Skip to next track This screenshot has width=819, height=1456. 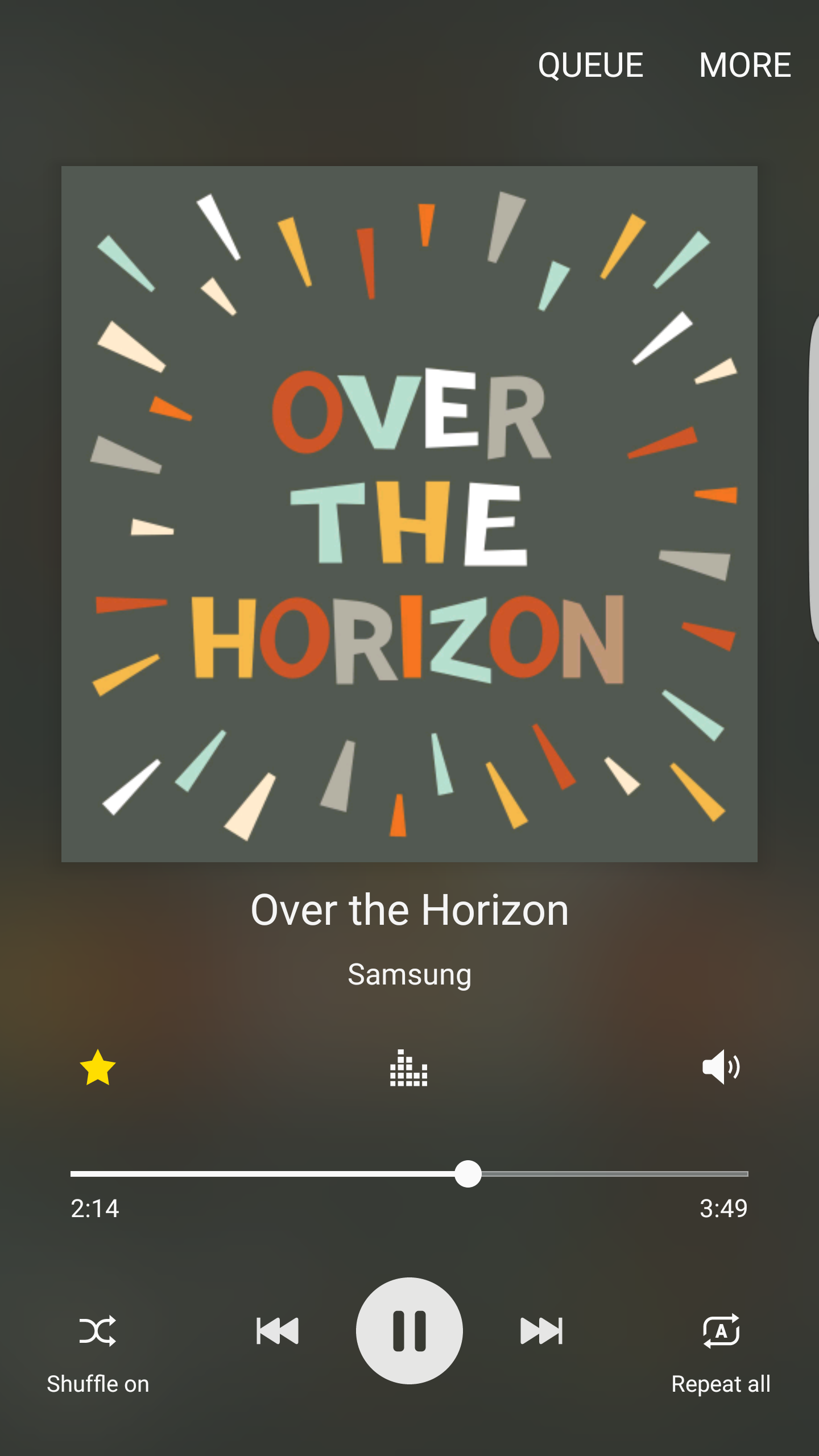click(x=541, y=1331)
